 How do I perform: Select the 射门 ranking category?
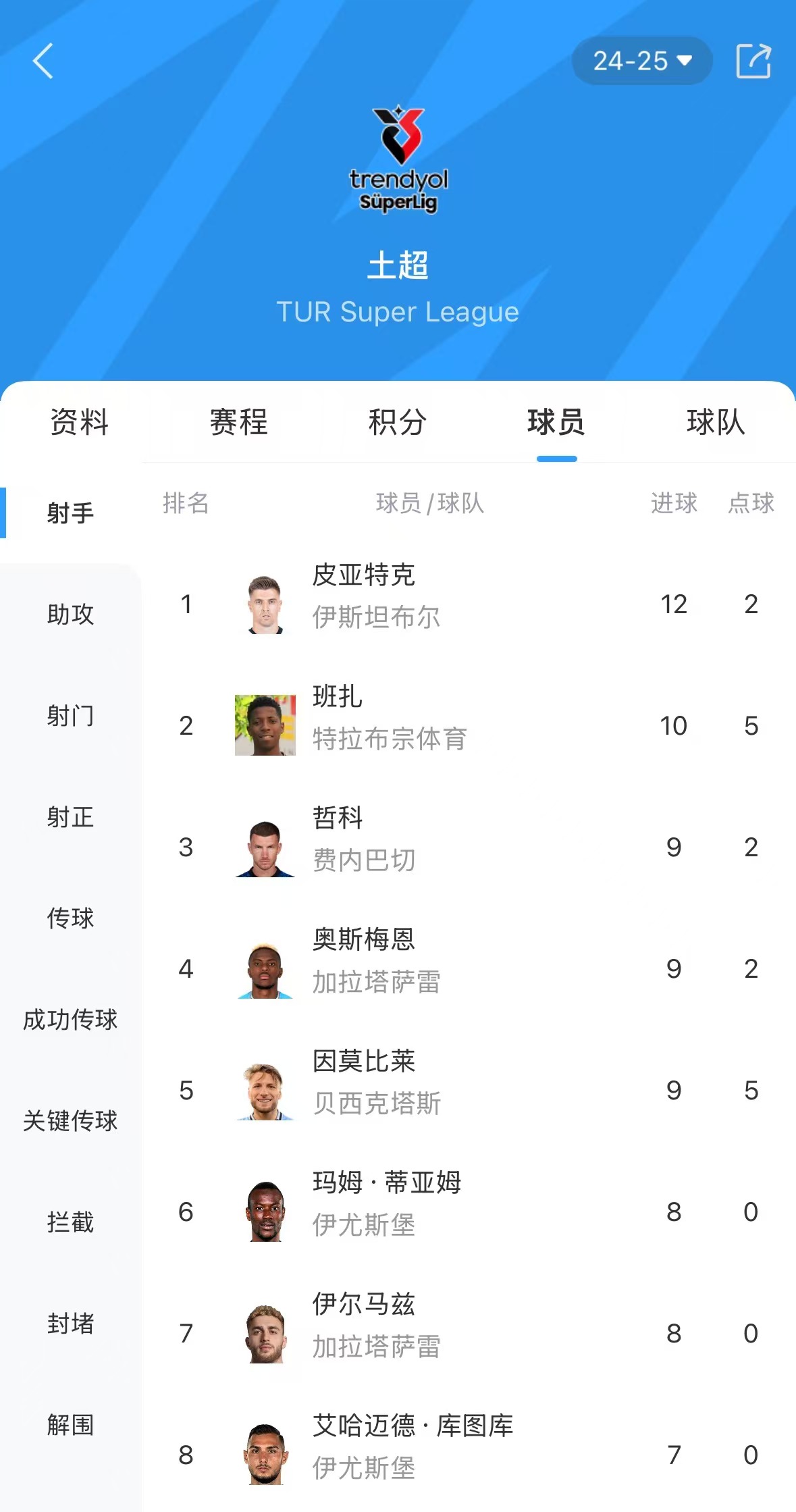pyautogui.click(x=70, y=715)
